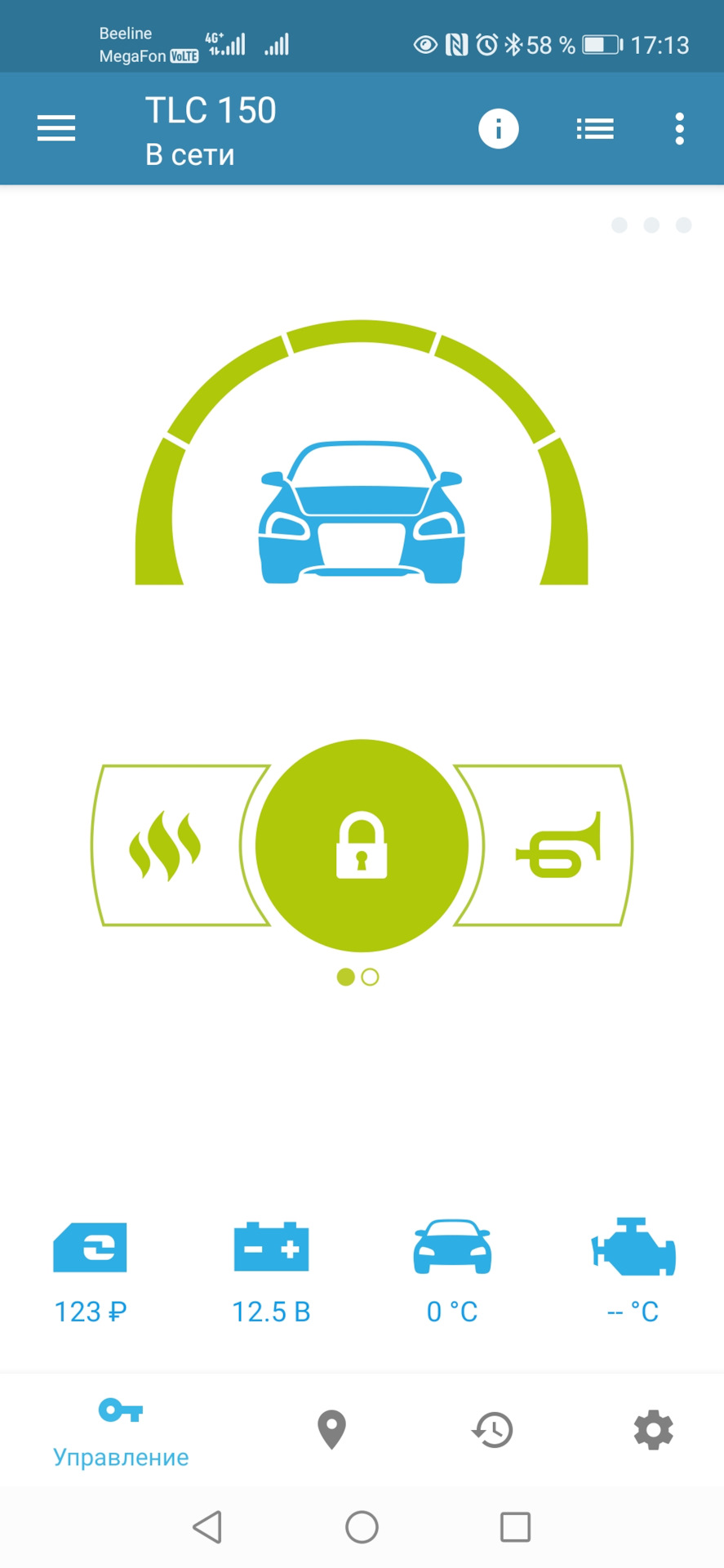The width and height of the screenshot is (724, 1568).
Task: Open the engine temperature indicator
Action: click(x=633, y=1271)
